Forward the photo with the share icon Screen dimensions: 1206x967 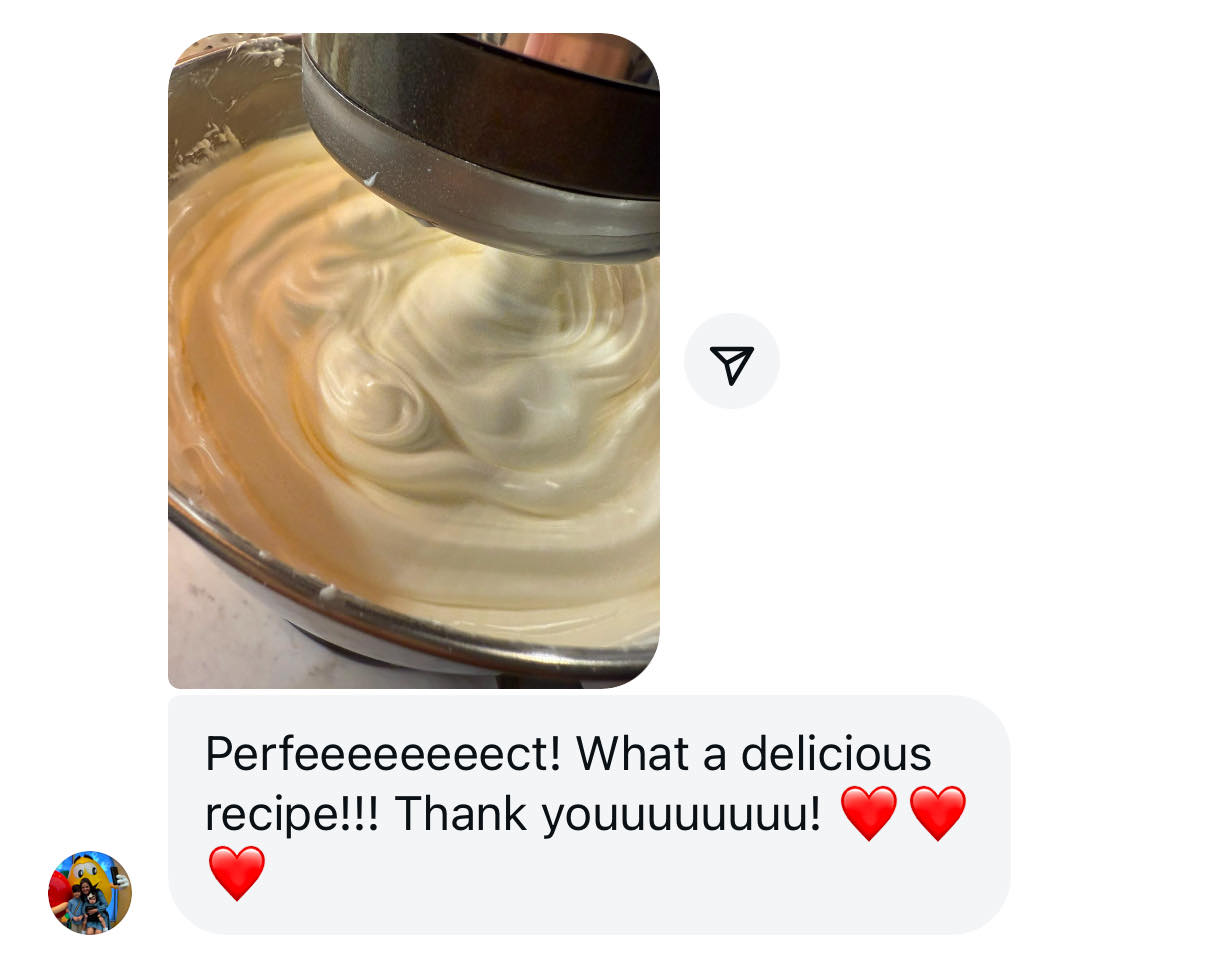[731, 362]
